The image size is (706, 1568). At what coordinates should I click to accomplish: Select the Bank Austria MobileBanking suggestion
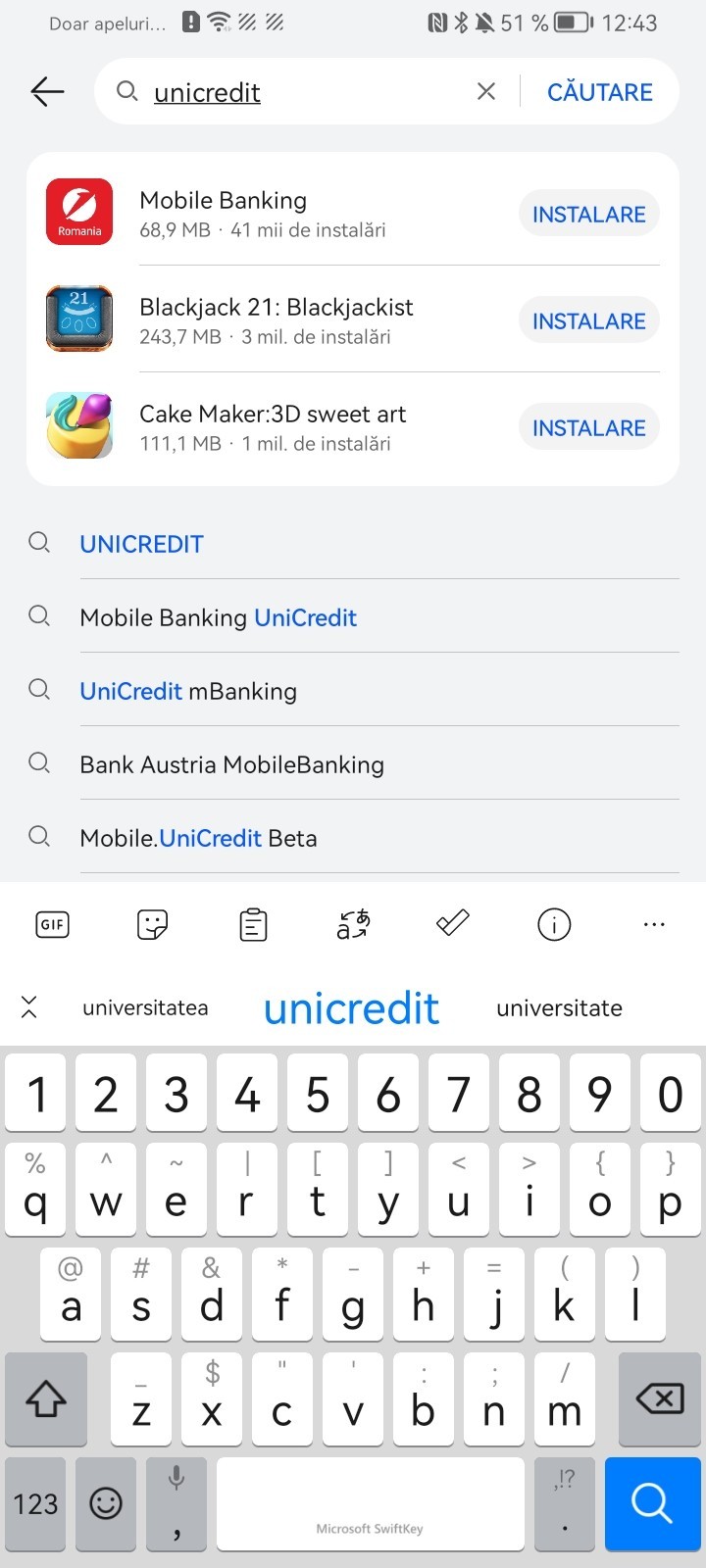(x=231, y=764)
